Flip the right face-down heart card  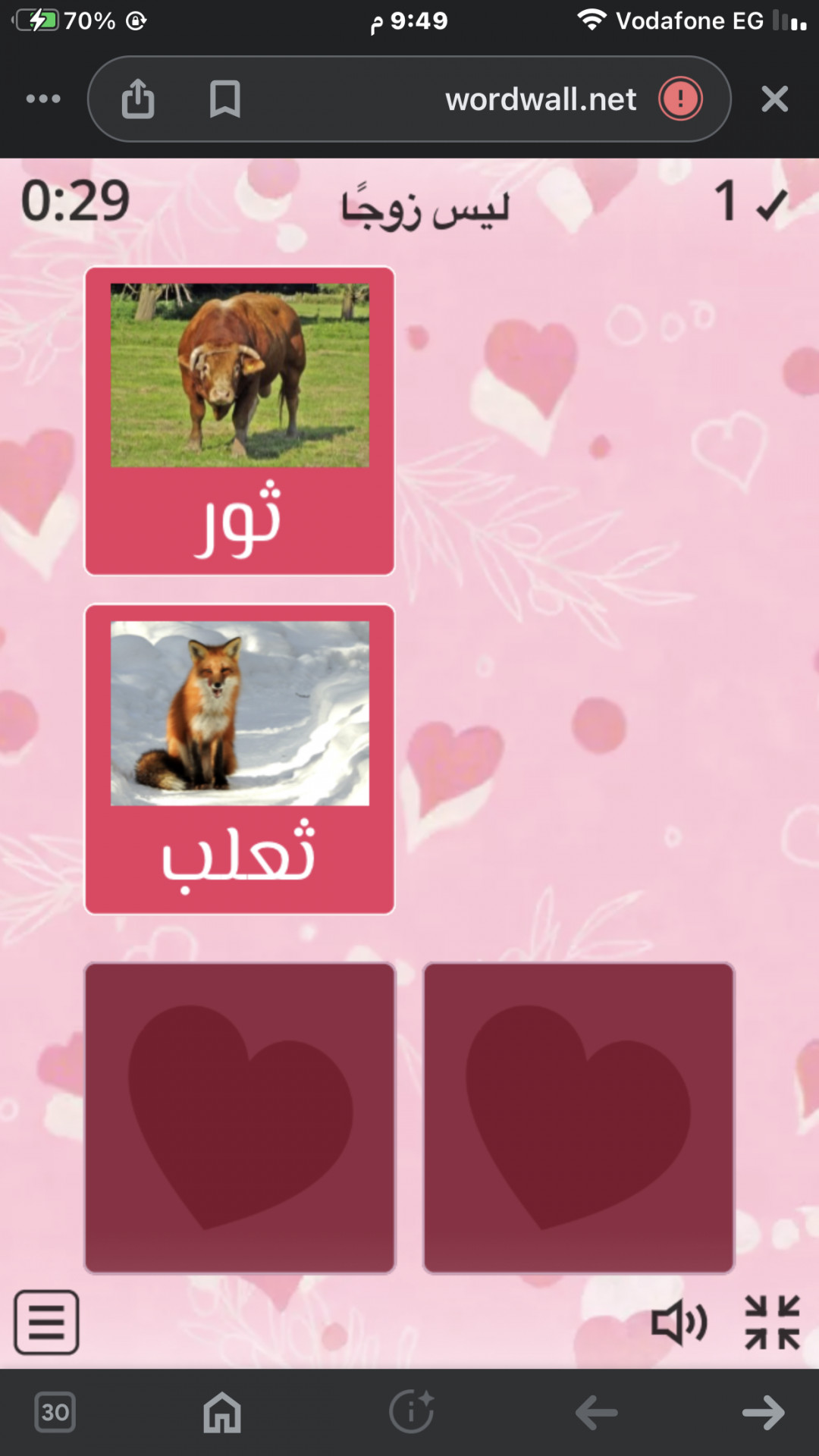[x=579, y=1118]
